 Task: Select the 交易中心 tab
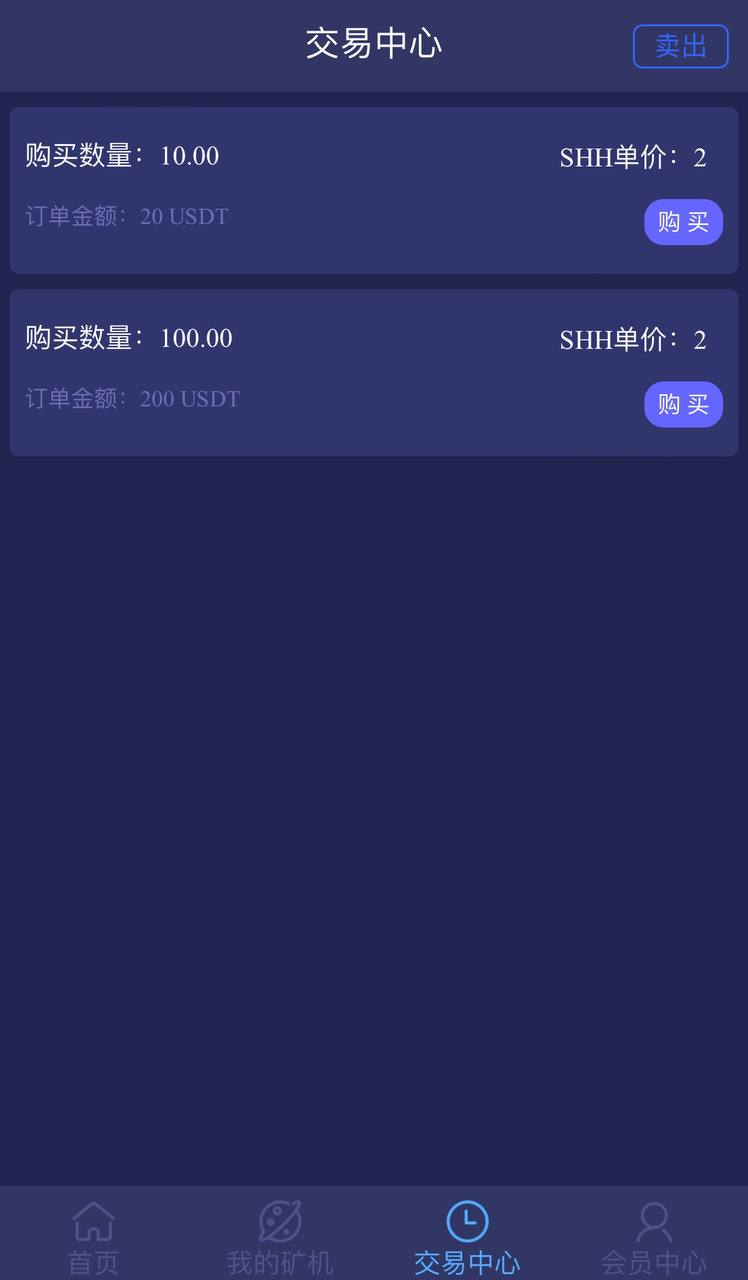tap(467, 1237)
